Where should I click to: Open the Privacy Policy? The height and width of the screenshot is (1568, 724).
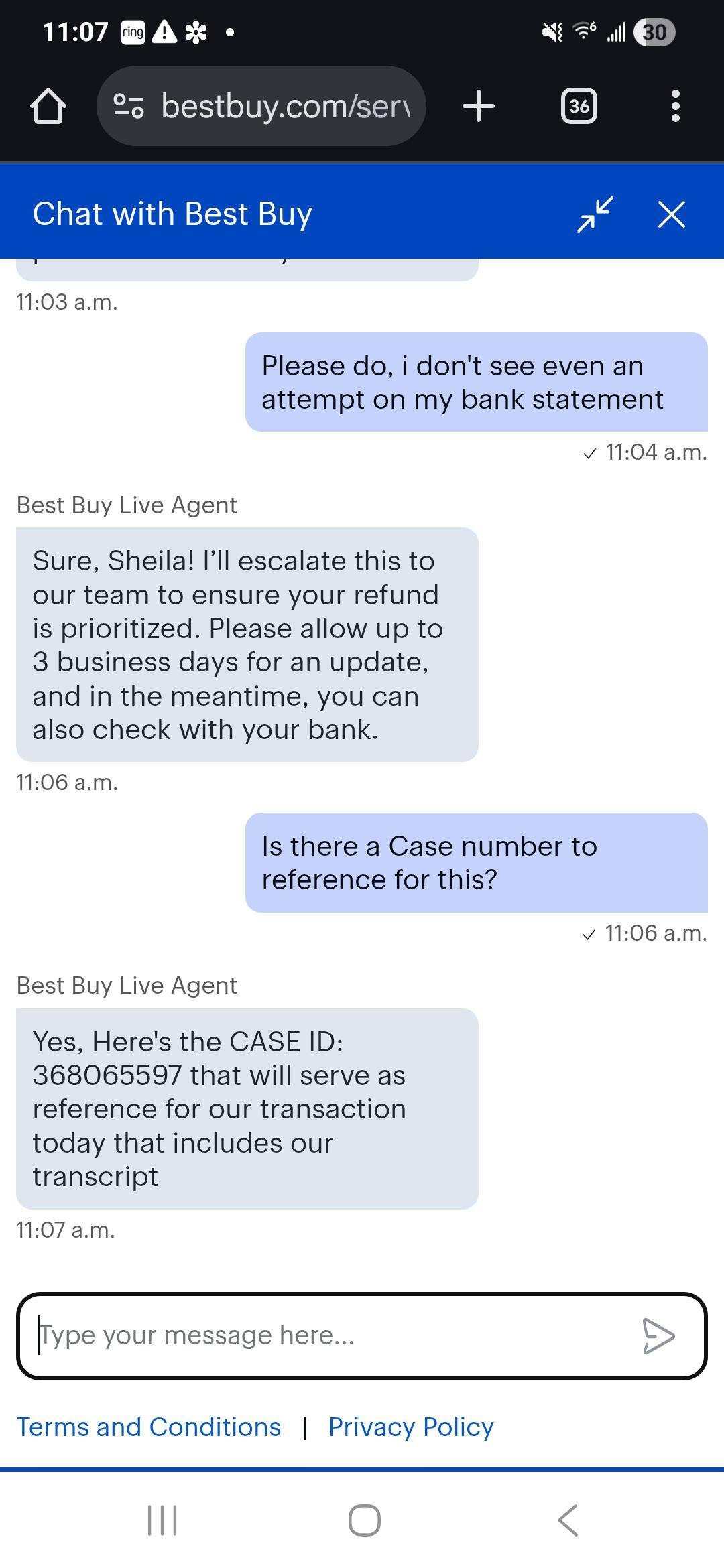[410, 1427]
